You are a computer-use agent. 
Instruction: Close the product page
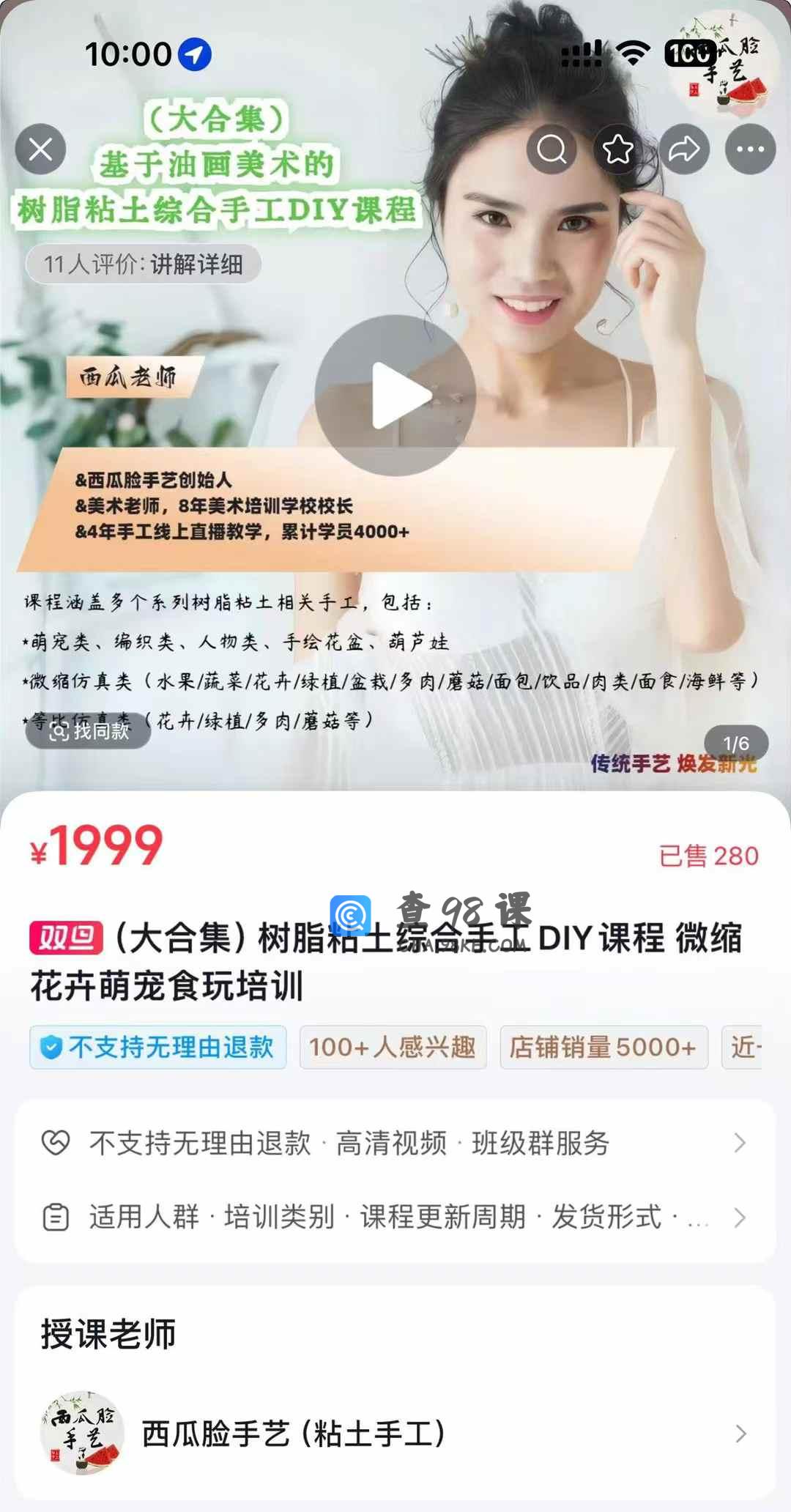tap(41, 149)
